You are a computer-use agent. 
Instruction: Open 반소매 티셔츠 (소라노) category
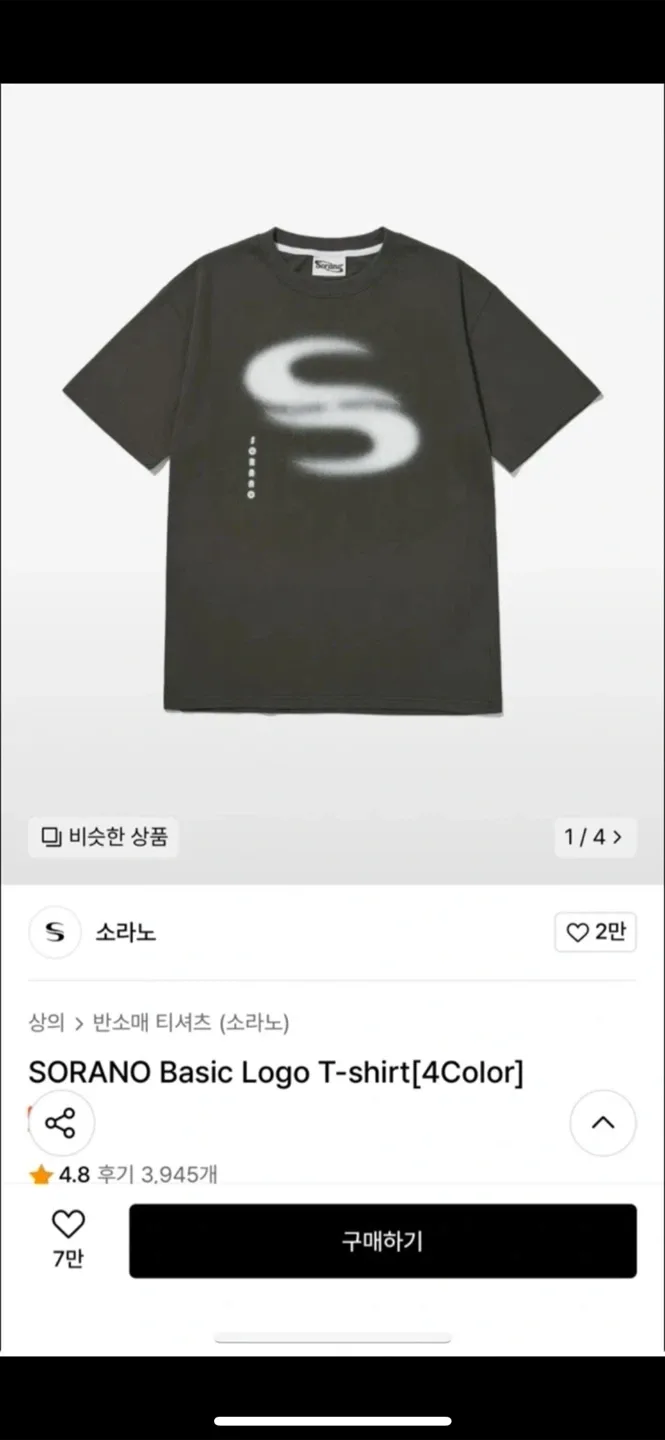[191, 1022]
